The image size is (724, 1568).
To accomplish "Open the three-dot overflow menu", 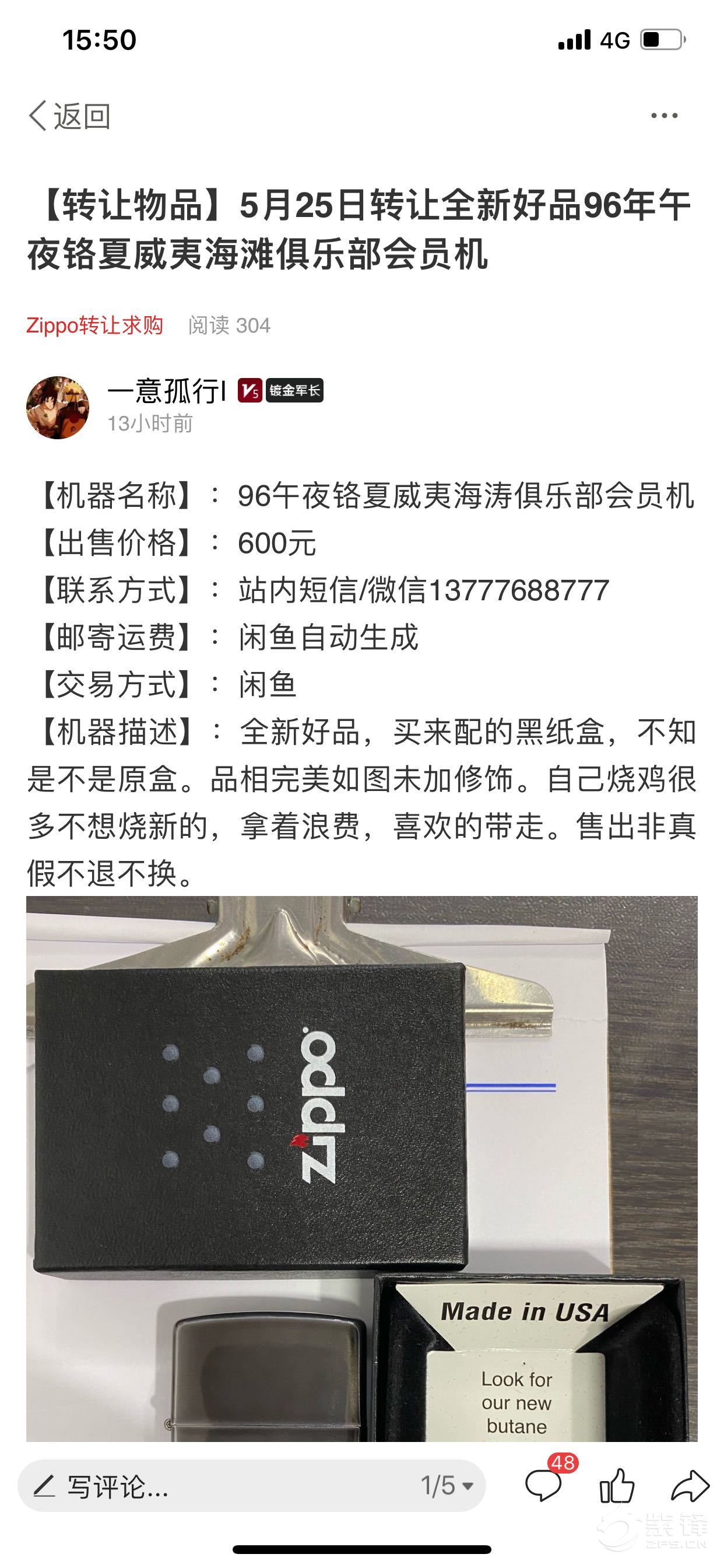I will point(664,116).
